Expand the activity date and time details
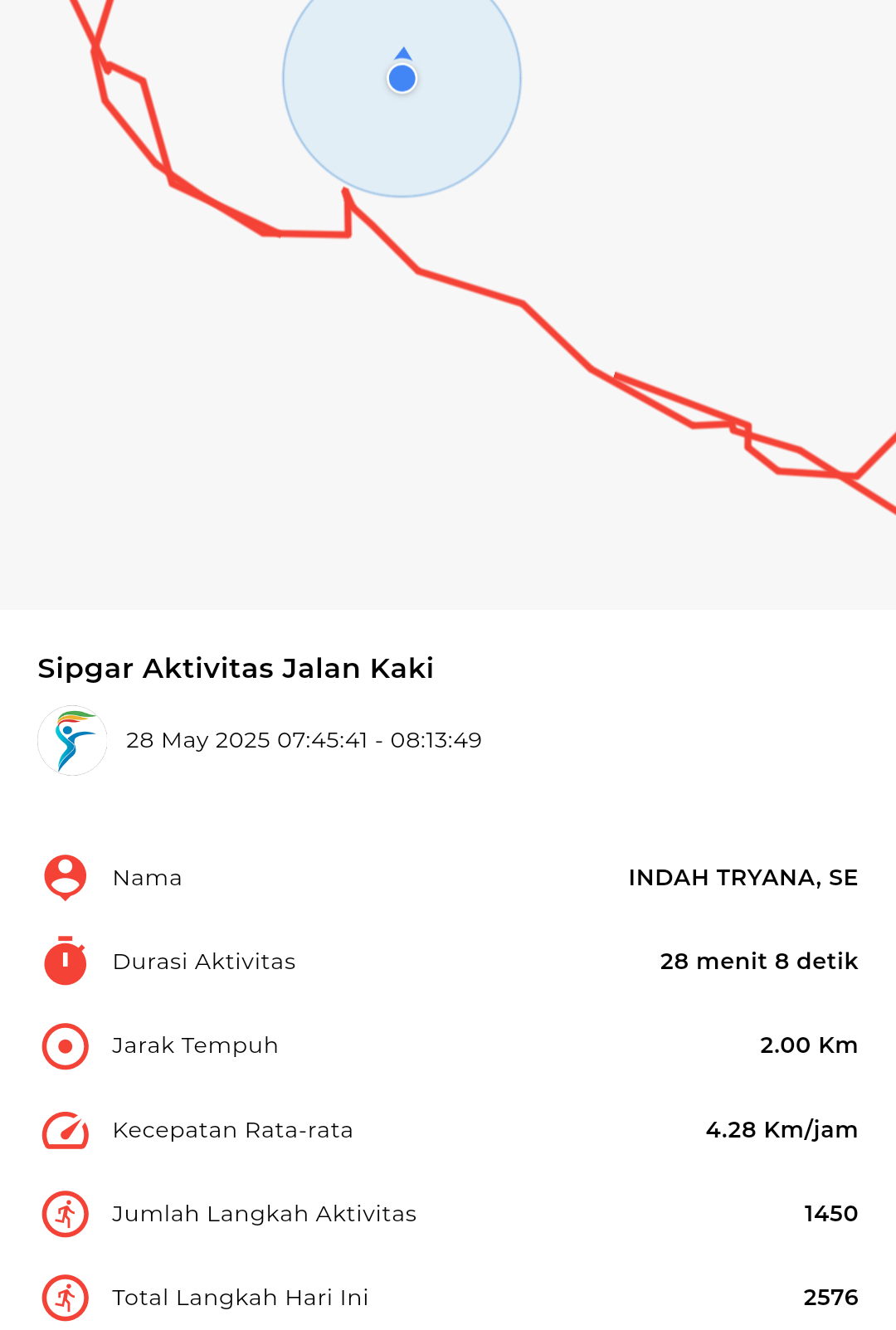 coord(305,741)
